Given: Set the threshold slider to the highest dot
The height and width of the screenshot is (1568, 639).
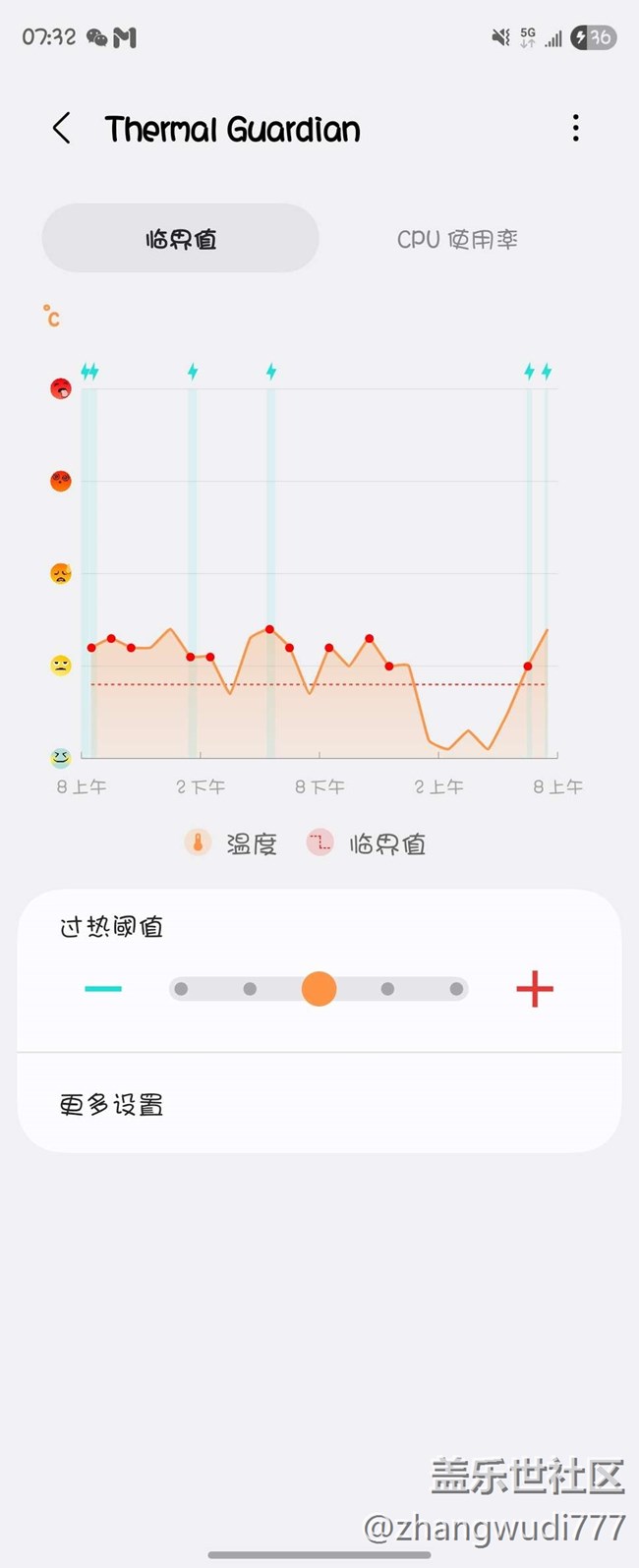Looking at the screenshot, I should pos(456,989).
